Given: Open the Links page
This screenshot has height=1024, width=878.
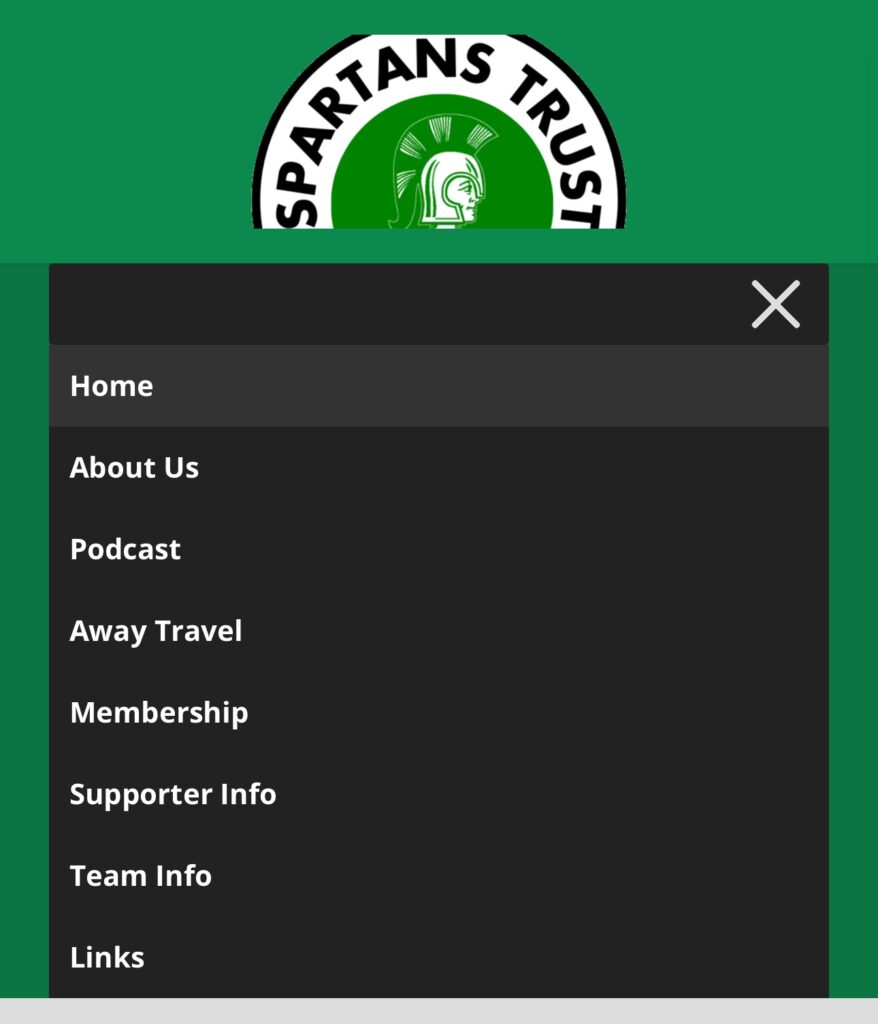Looking at the screenshot, I should pos(107,957).
